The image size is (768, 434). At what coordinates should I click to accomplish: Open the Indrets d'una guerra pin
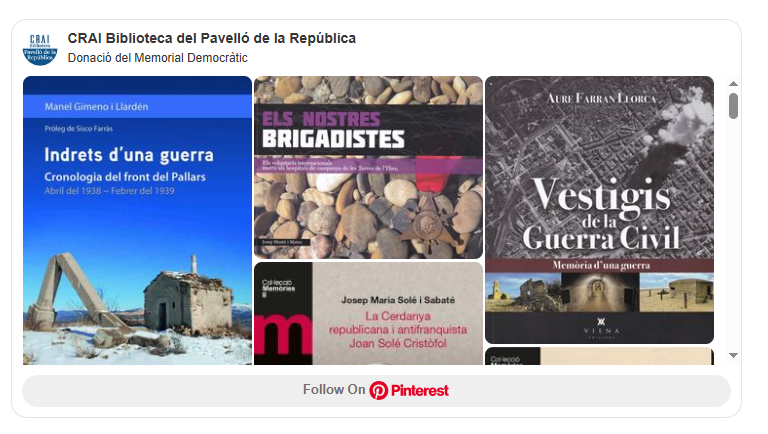(137, 220)
